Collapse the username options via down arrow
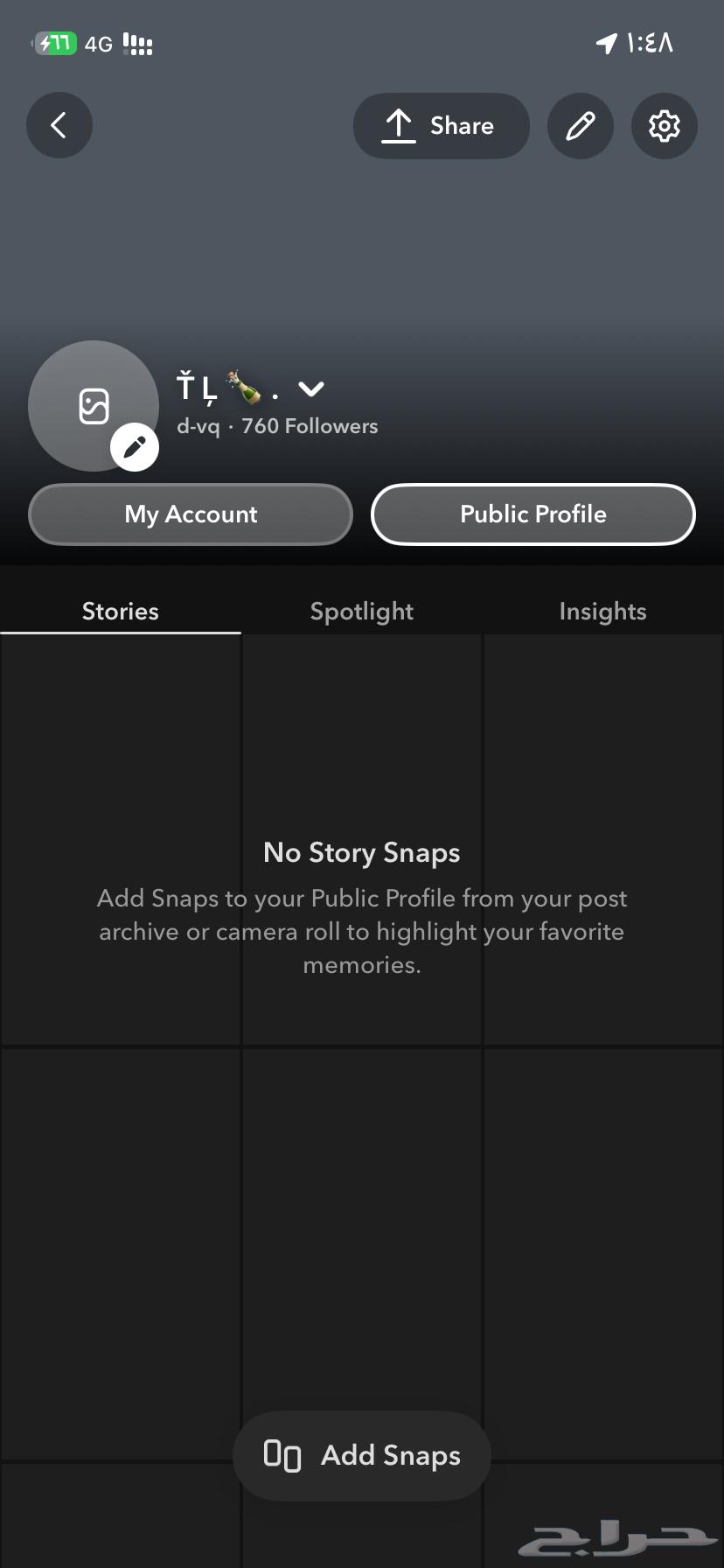724x1568 pixels. pos(312,388)
